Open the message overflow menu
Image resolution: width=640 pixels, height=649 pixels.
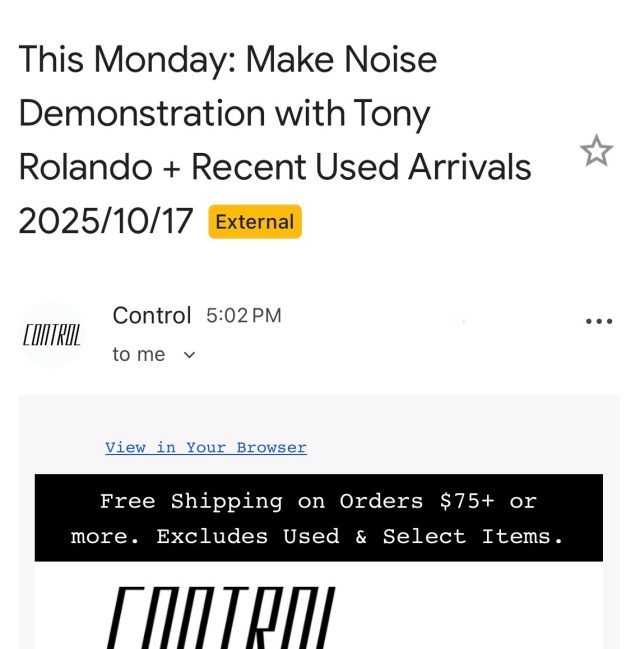598,321
